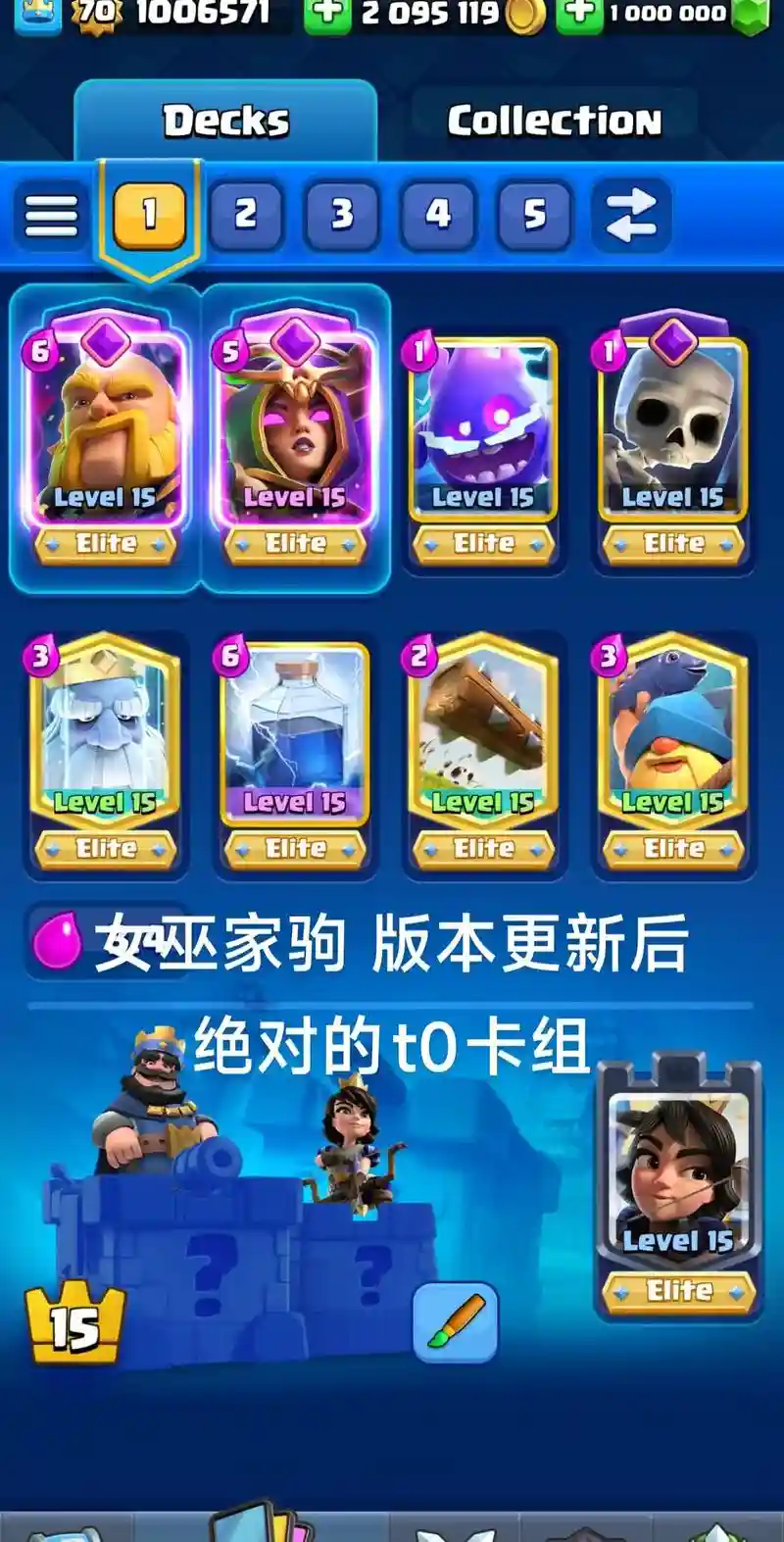Tap the paintbrush tower skin button

(455, 1322)
